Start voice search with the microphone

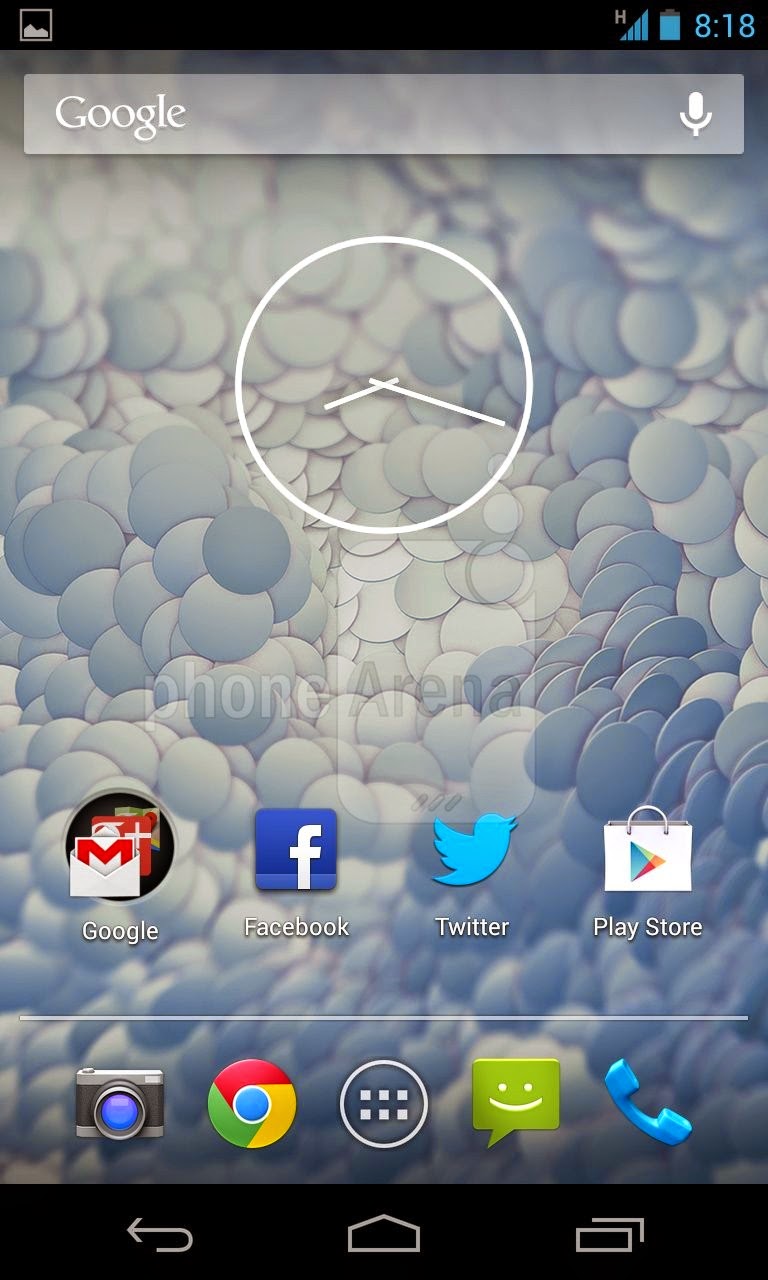pyautogui.click(x=695, y=114)
